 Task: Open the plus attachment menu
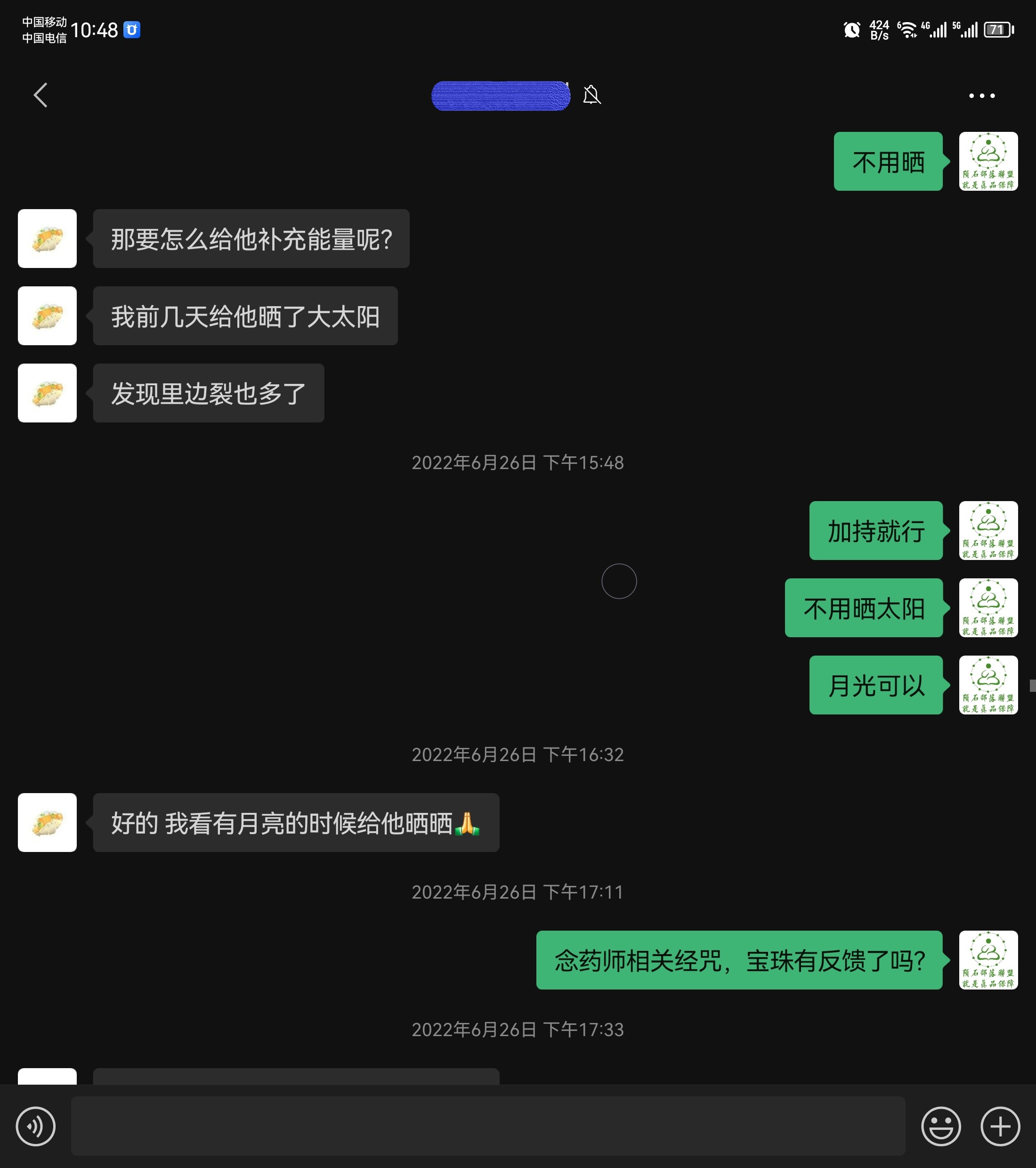(1000, 1126)
